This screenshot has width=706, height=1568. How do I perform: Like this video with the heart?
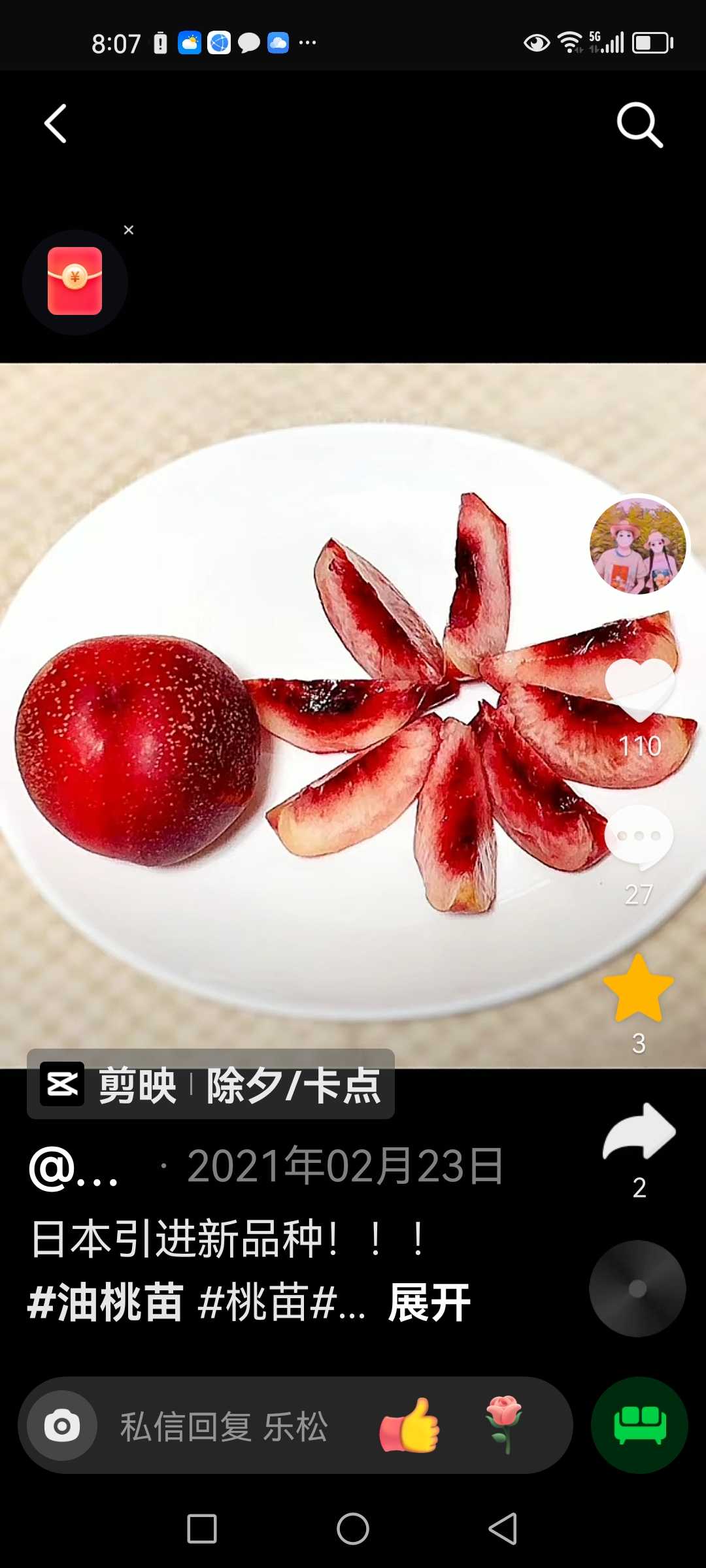point(640,690)
